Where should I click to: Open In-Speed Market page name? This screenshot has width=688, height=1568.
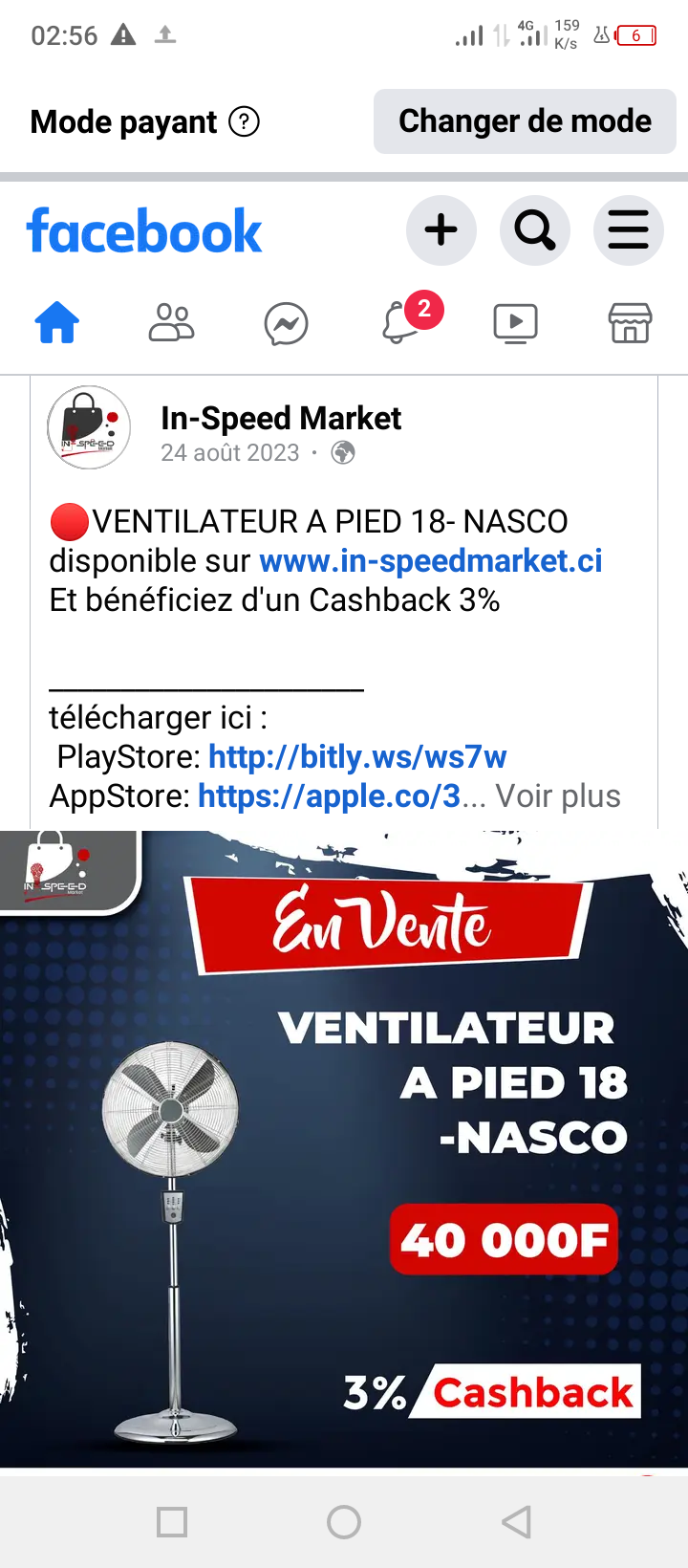coord(281,419)
